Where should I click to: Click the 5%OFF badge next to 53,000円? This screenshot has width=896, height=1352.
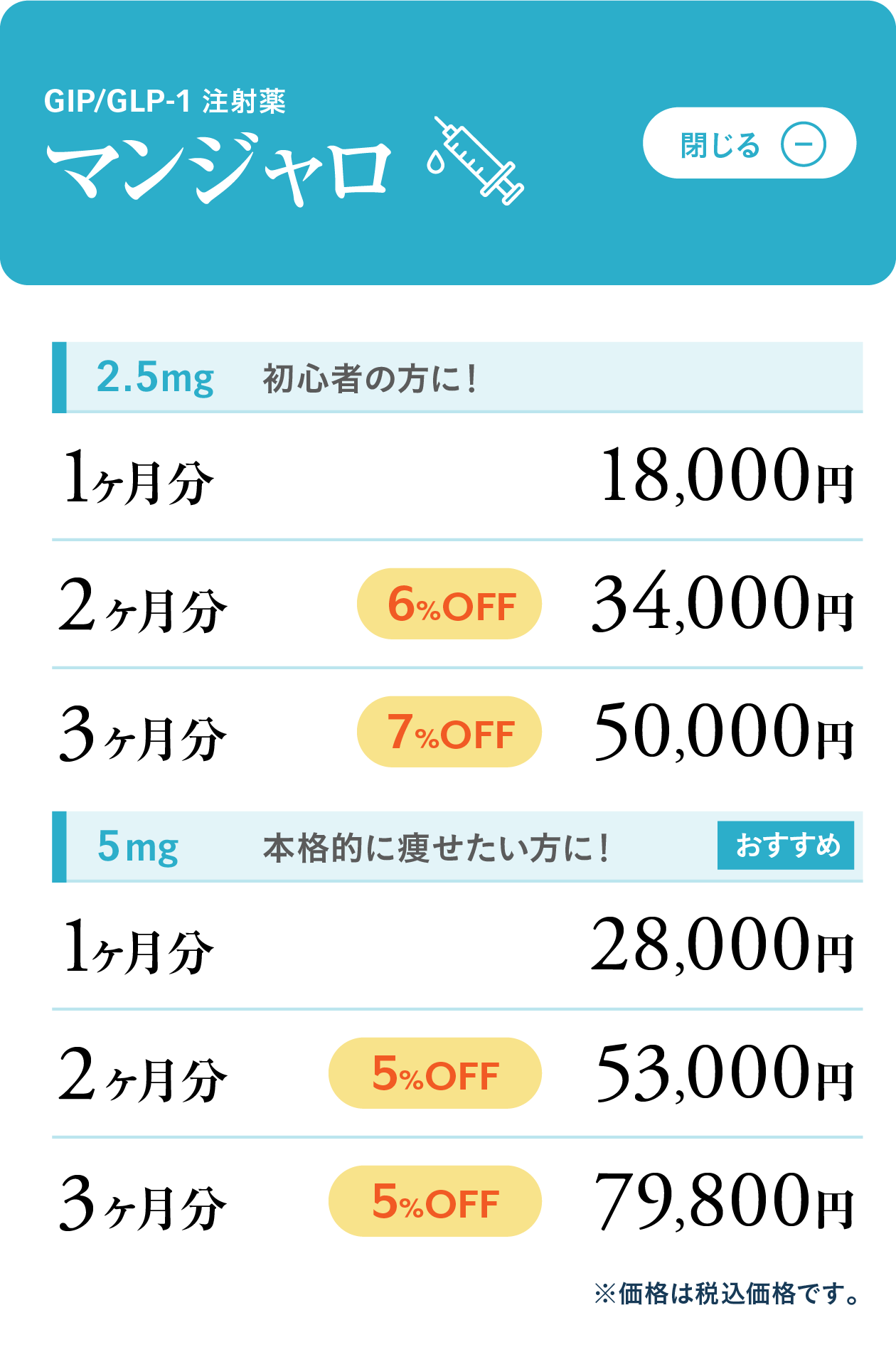click(434, 1073)
